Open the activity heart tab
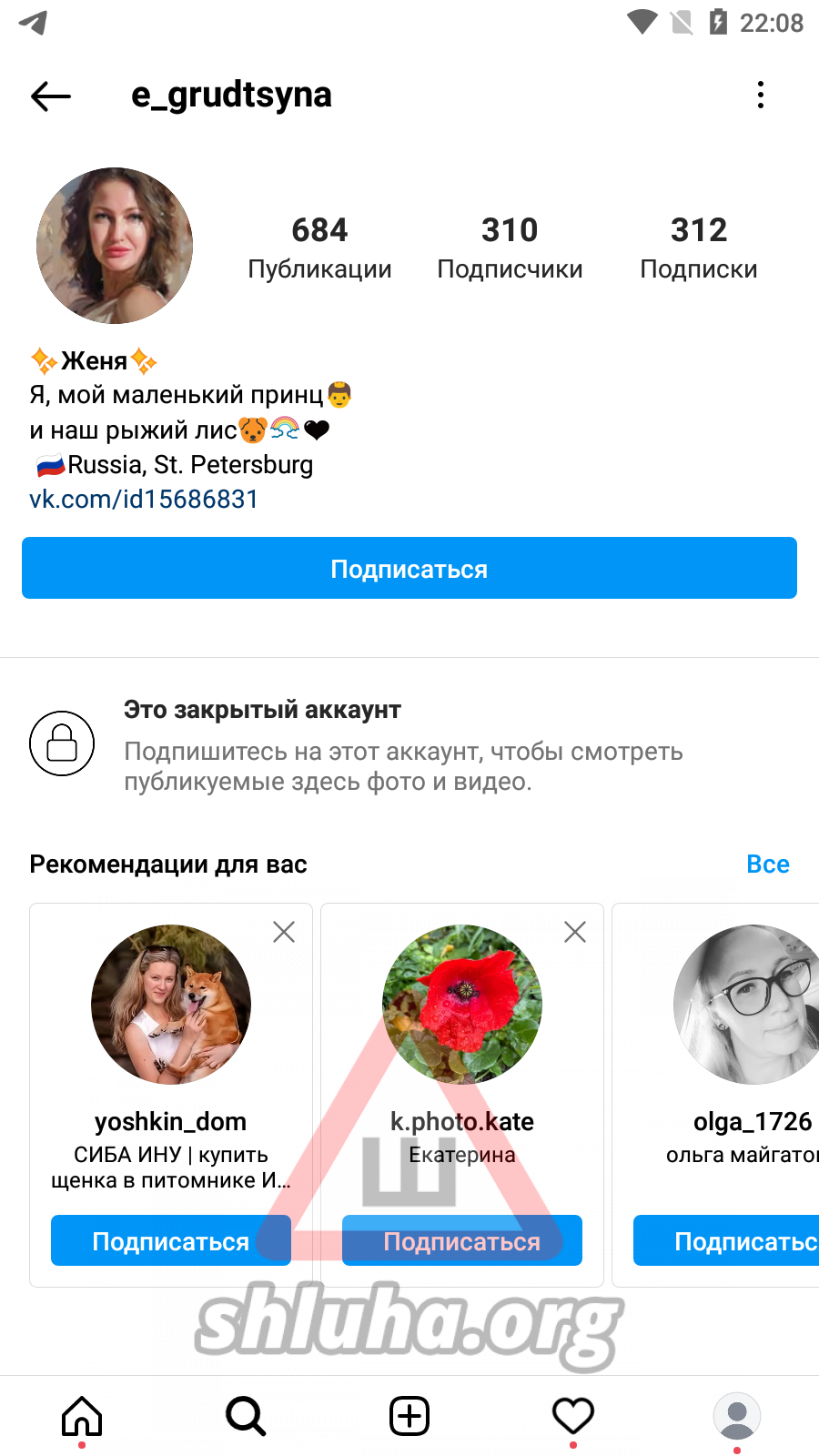This screenshot has width=819, height=1456. (573, 1417)
